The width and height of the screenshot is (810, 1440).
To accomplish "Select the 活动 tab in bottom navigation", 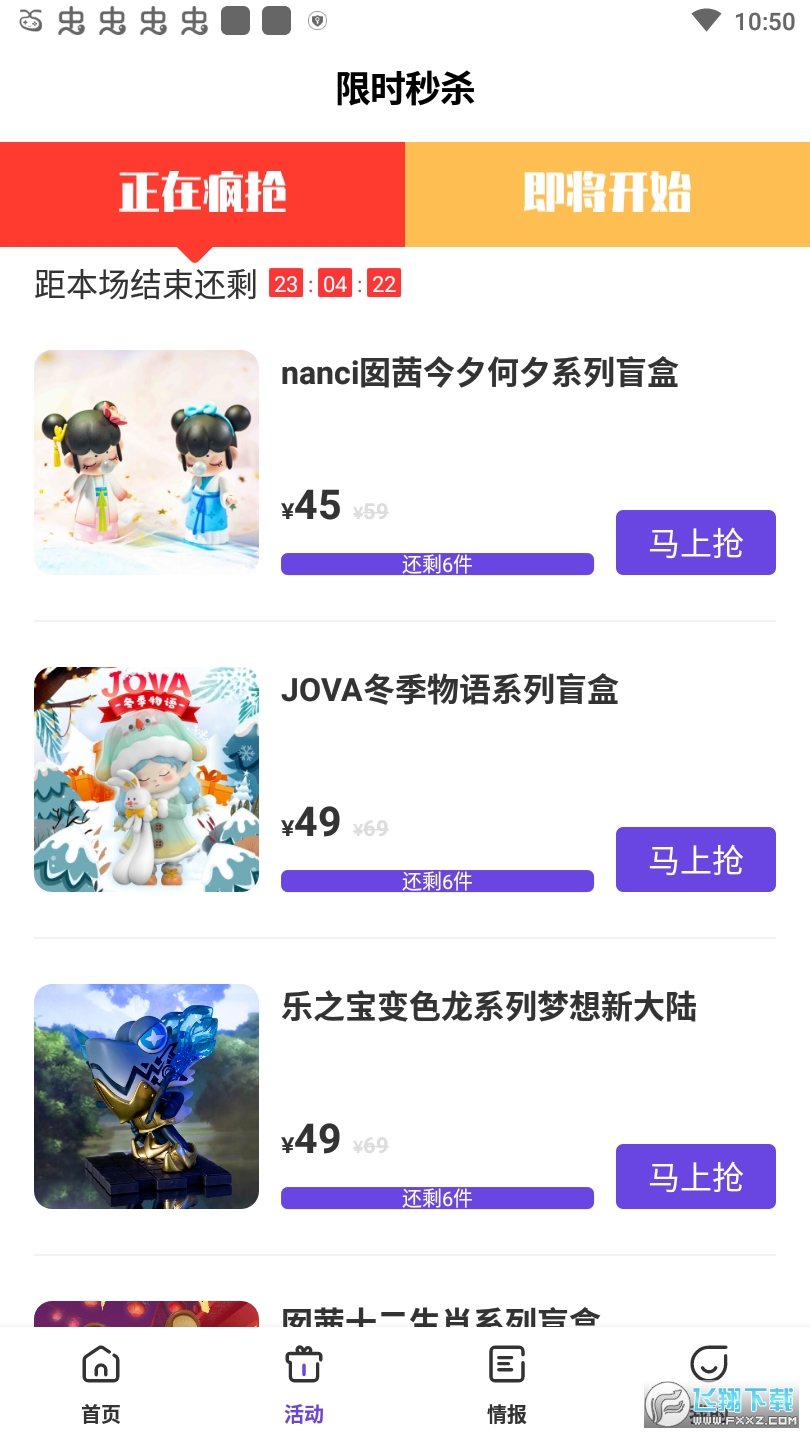I will (304, 1384).
